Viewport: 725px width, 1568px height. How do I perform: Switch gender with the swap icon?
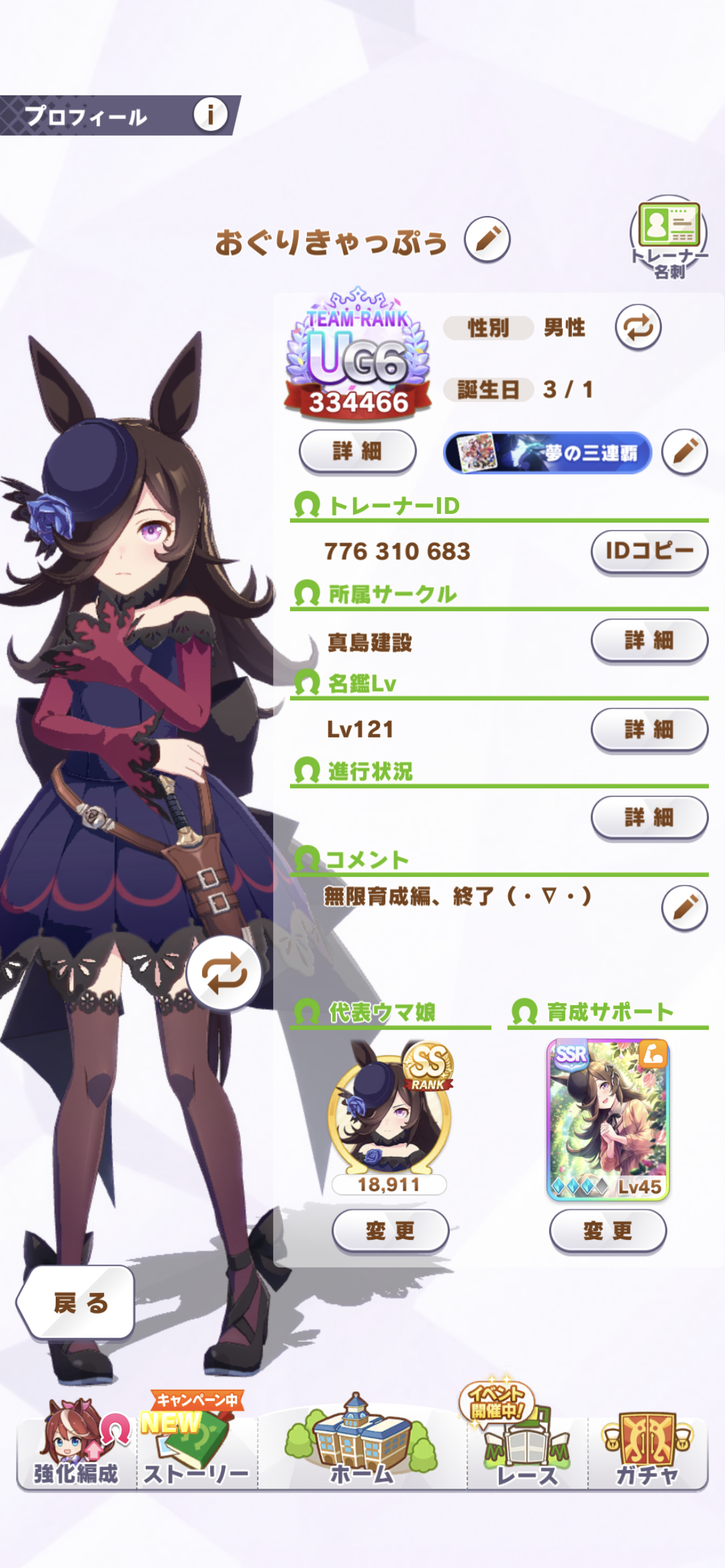pos(638,328)
